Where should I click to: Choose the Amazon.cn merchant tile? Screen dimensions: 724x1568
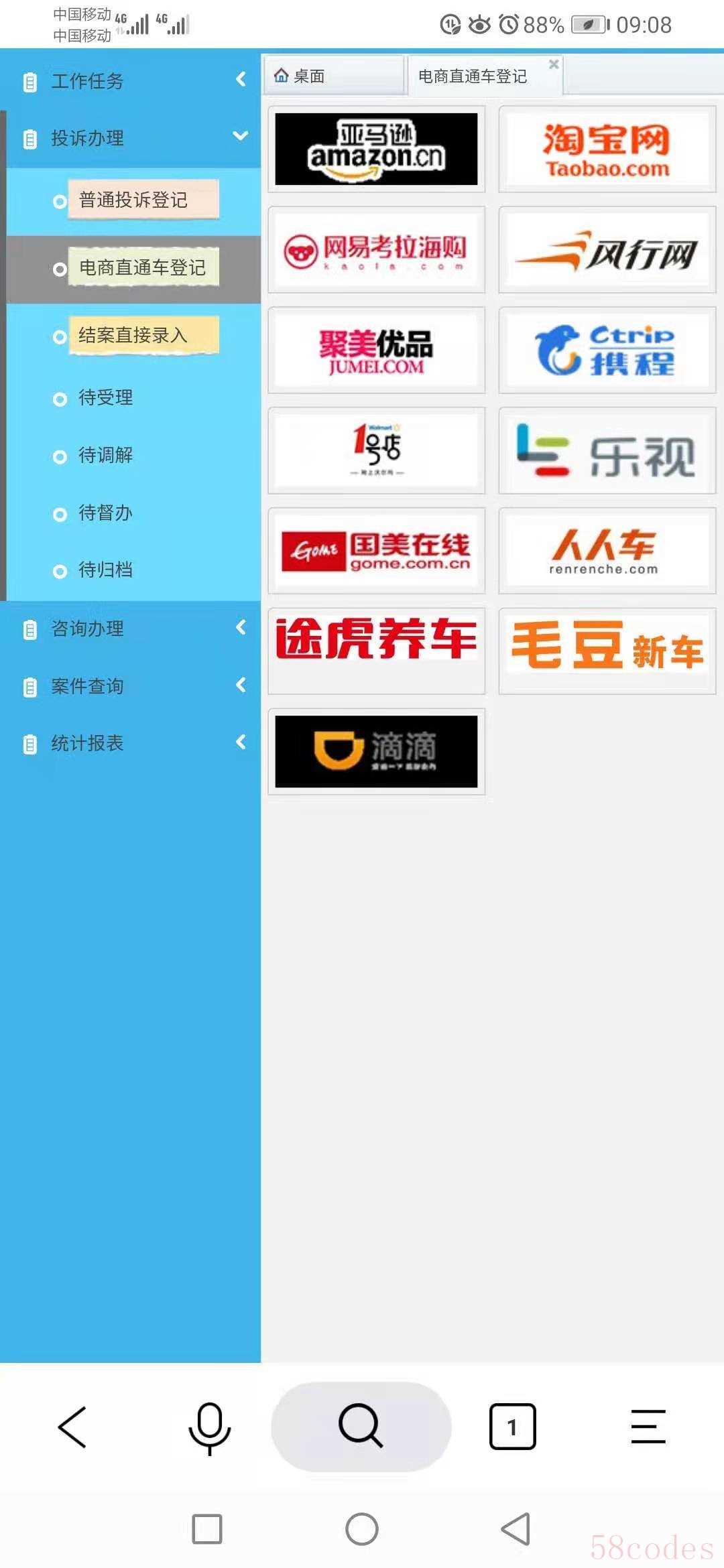pyautogui.click(x=376, y=149)
